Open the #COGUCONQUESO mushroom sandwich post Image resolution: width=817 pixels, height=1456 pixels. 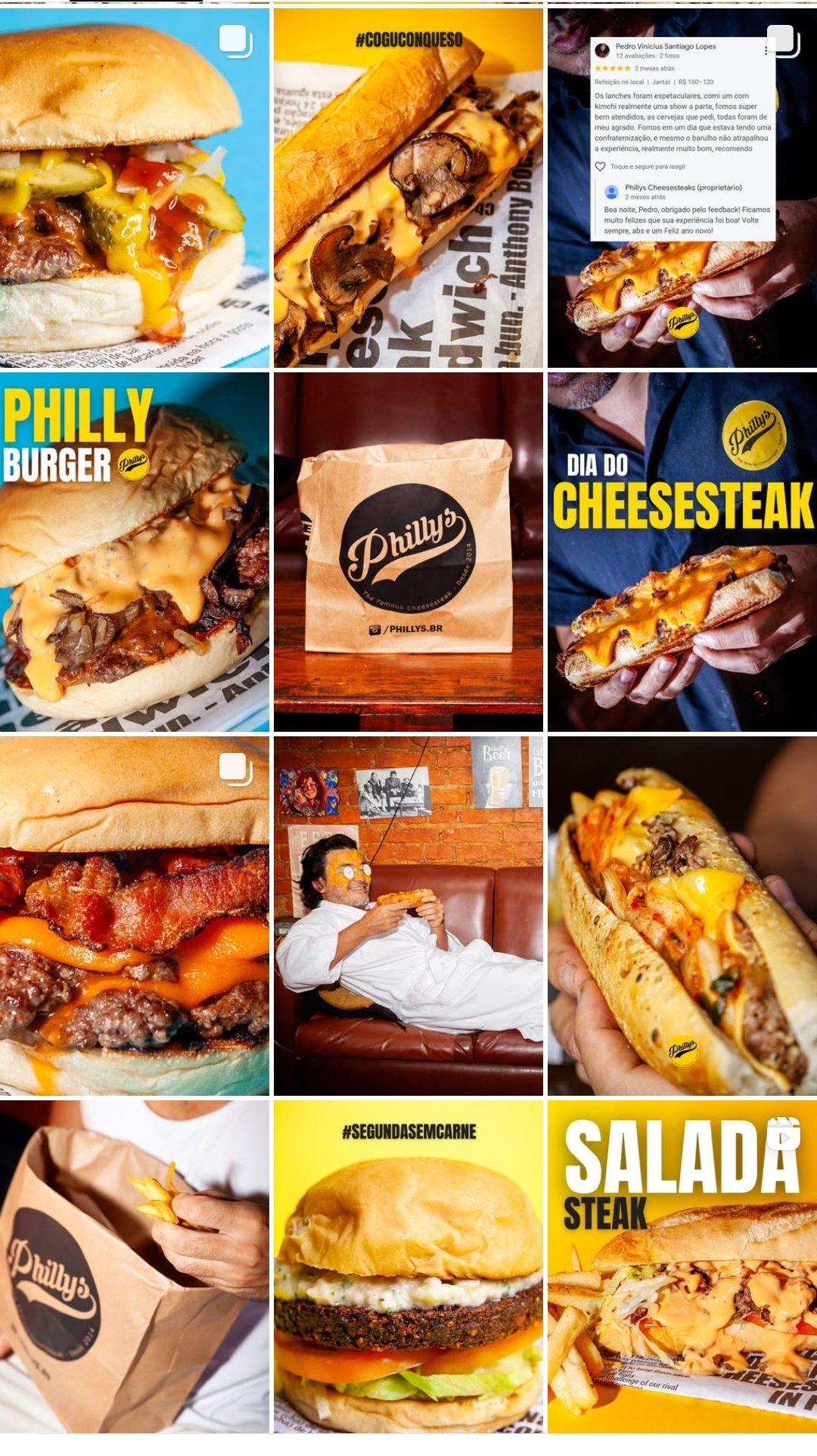pyautogui.click(x=408, y=188)
